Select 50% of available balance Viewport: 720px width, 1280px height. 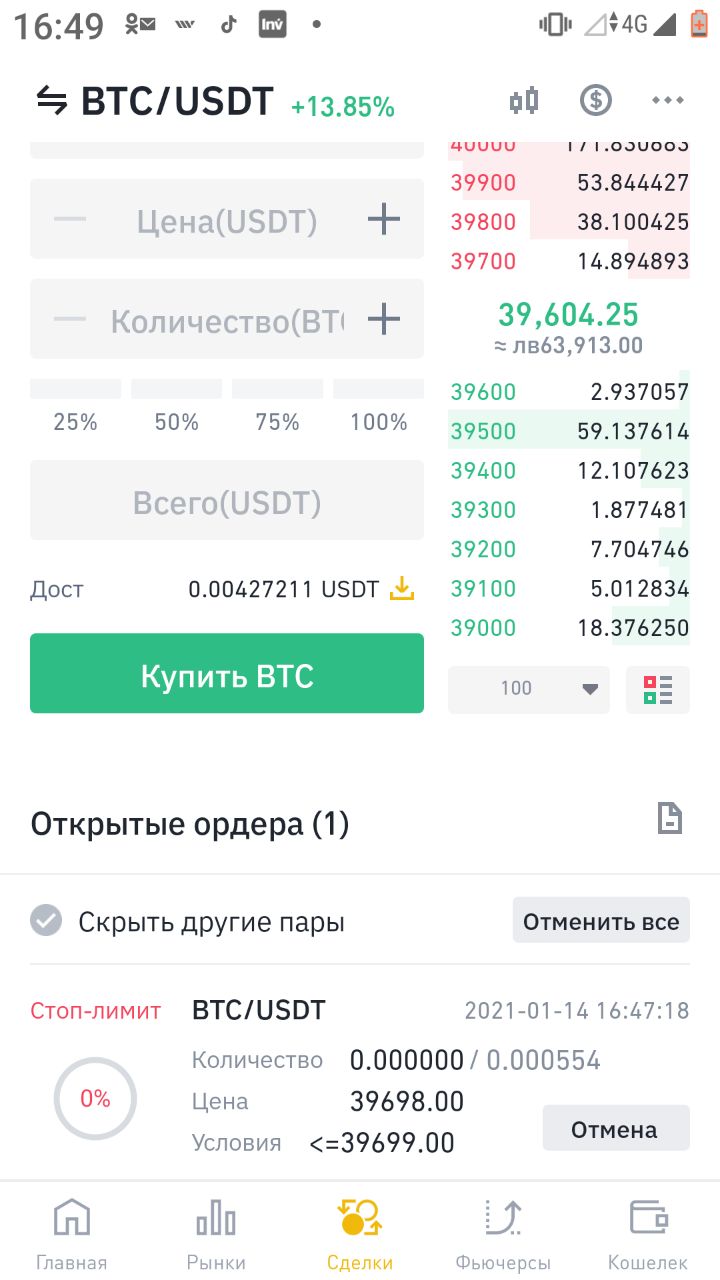click(177, 408)
